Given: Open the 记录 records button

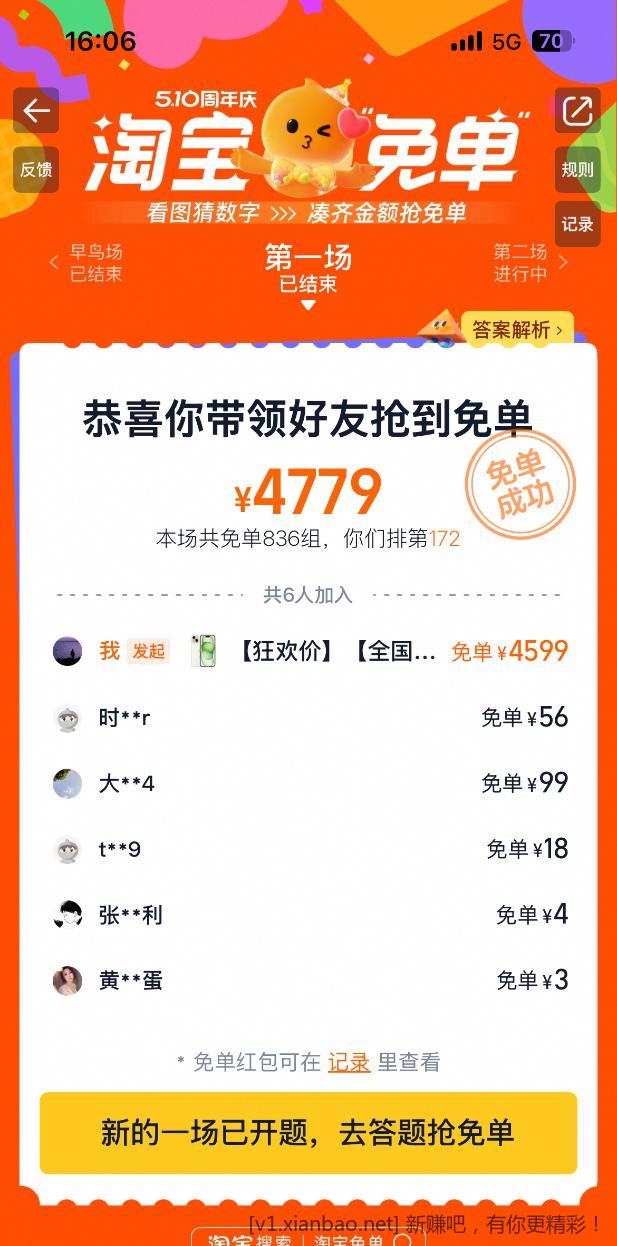Looking at the screenshot, I should (577, 224).
